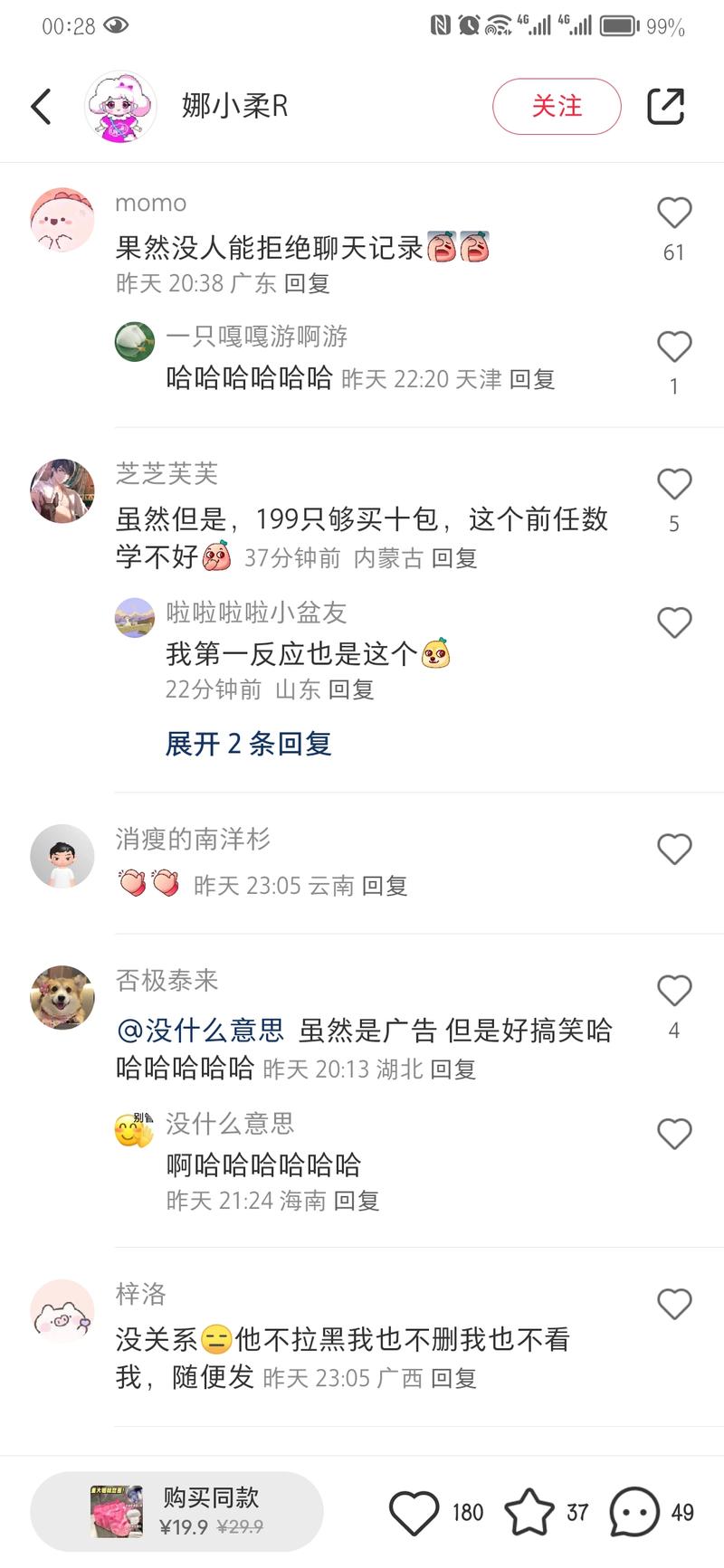Like 否极泰来's comment
724x1568 pixels.
[x=673, y=991]
